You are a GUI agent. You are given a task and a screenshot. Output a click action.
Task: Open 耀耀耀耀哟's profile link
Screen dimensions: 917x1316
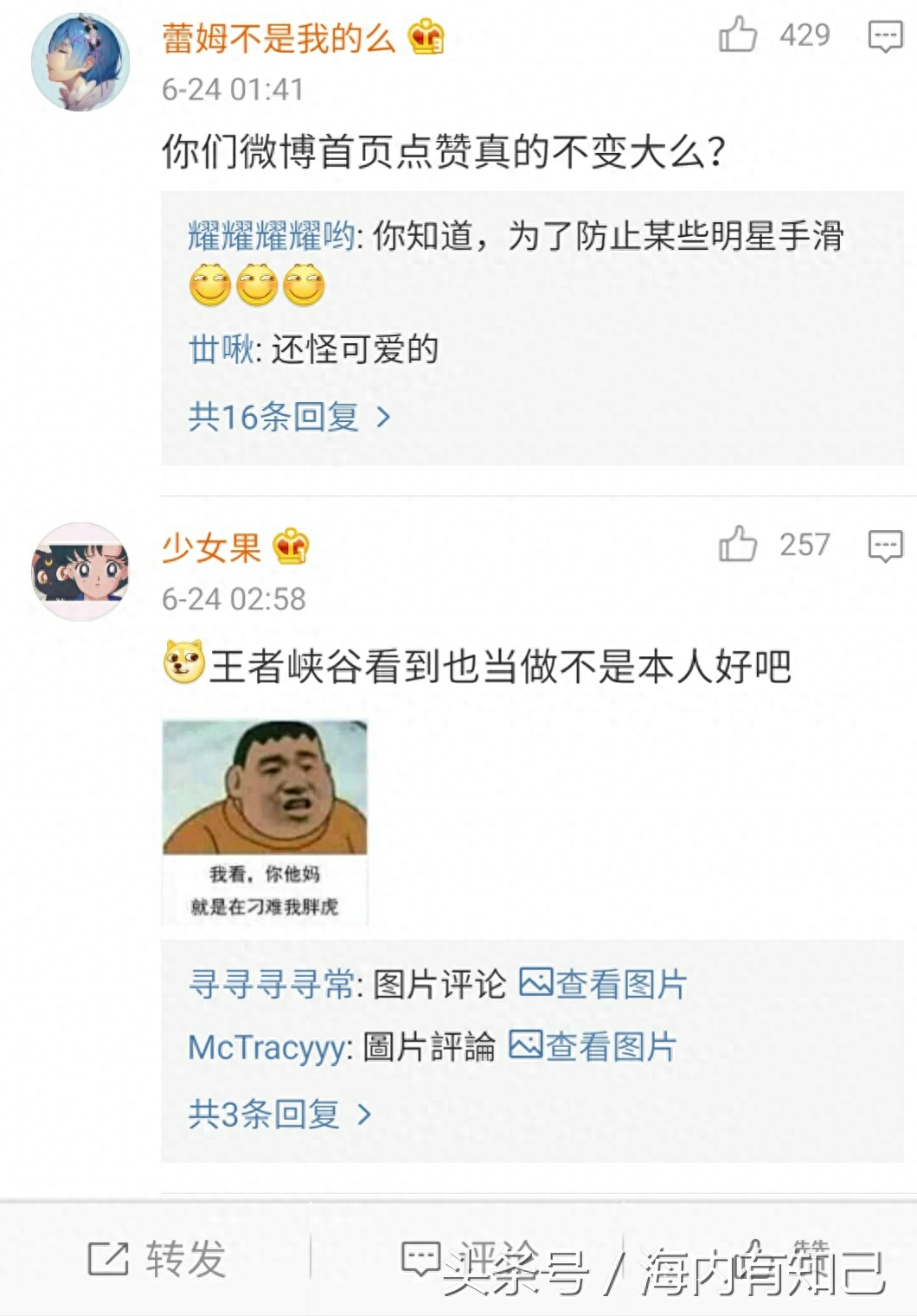pos(271,236)
